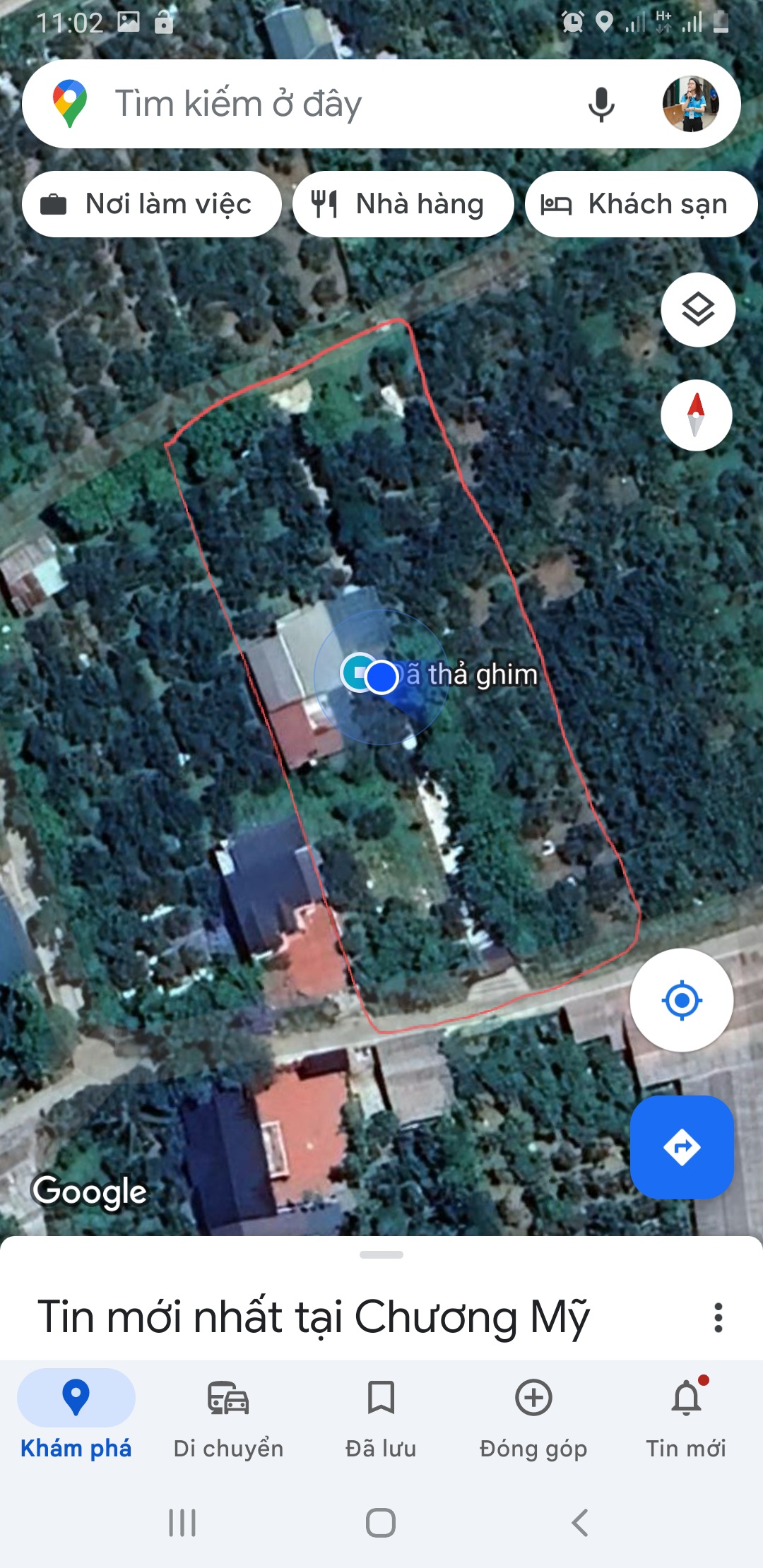Screen dimensions: 763x1568
Task: Select the "Nơi làm việc" chip
Action: (x=152, y=204)
